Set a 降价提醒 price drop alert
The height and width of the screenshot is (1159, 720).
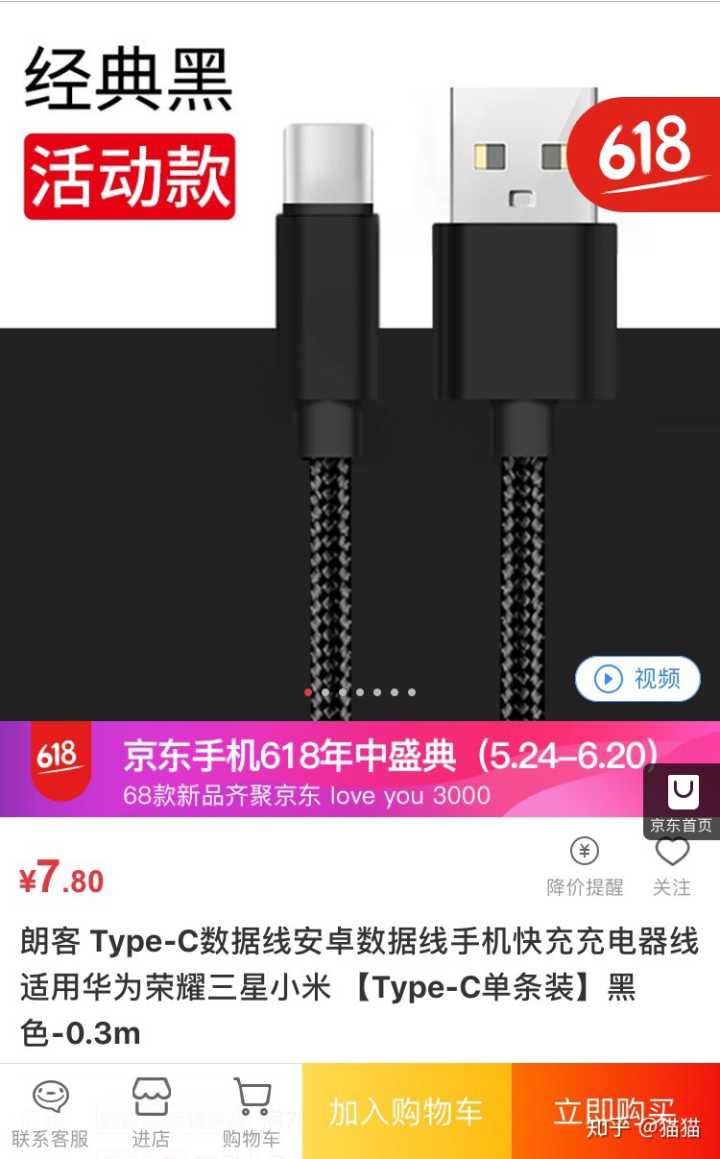click(585, 866)
